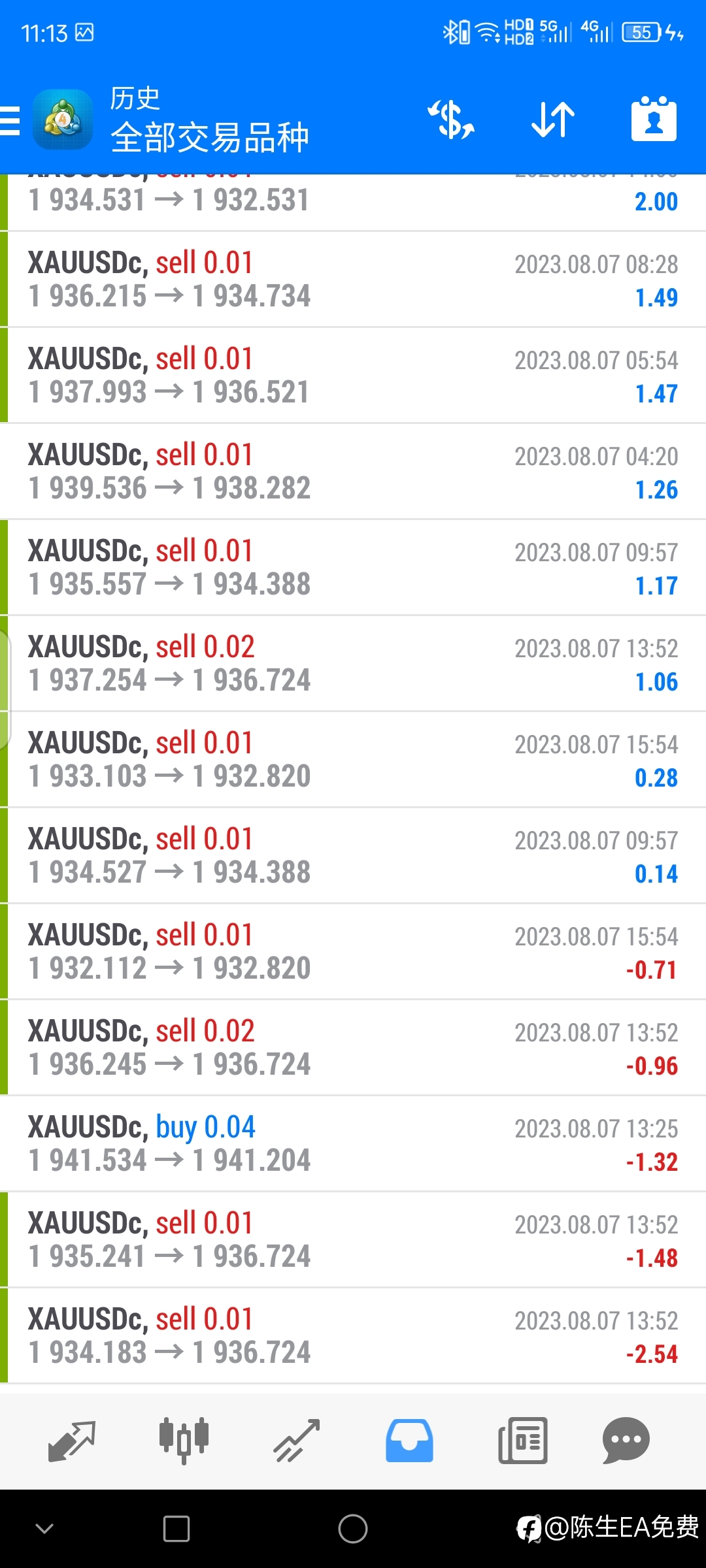This screenshot has width=706, height=1568.
Task: Open the symbol filter dollar icon
Action: pyautogui.click(x=451, y=120)
